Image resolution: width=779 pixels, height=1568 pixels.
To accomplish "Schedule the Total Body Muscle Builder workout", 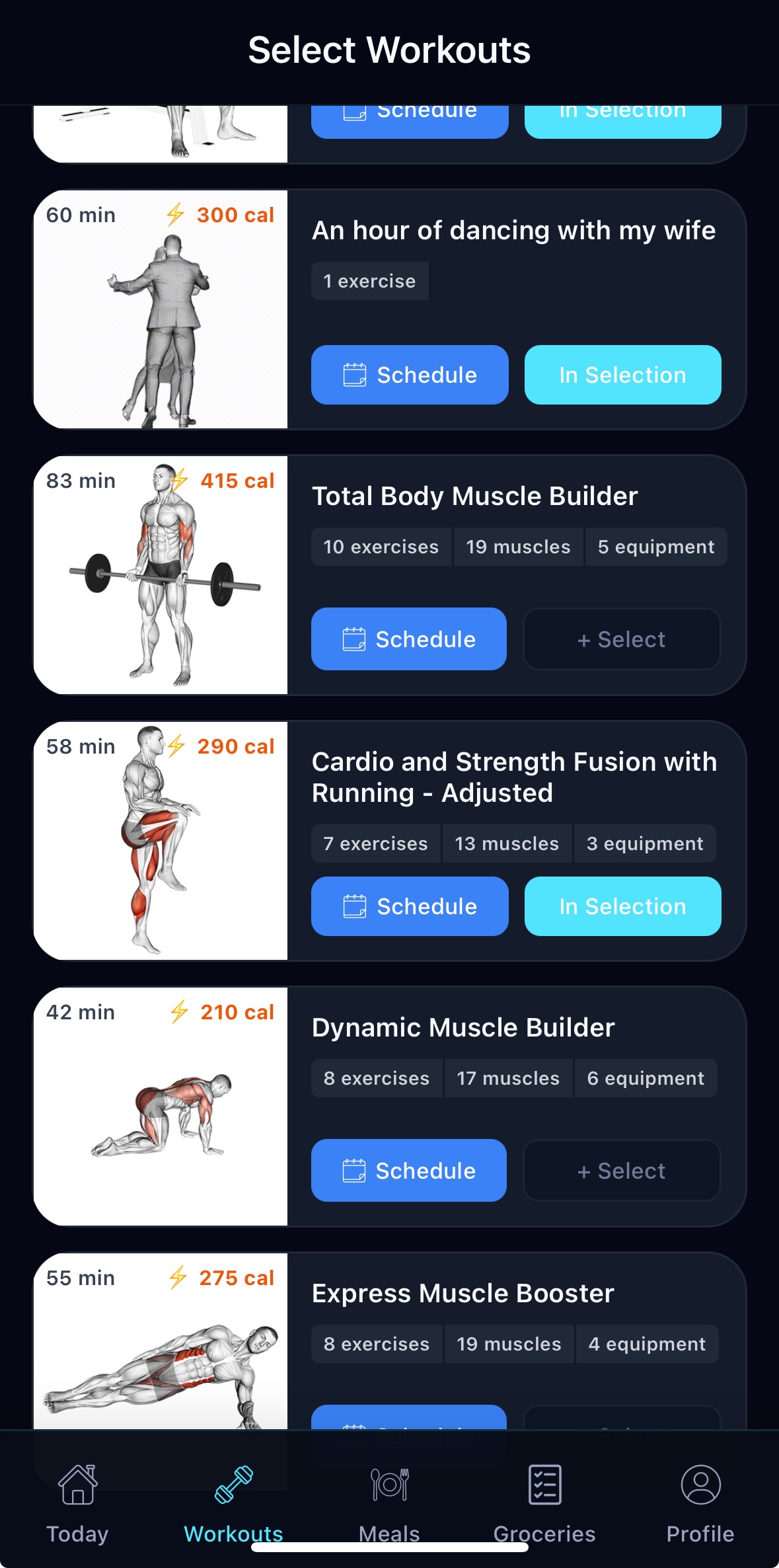I will point(408,639).
